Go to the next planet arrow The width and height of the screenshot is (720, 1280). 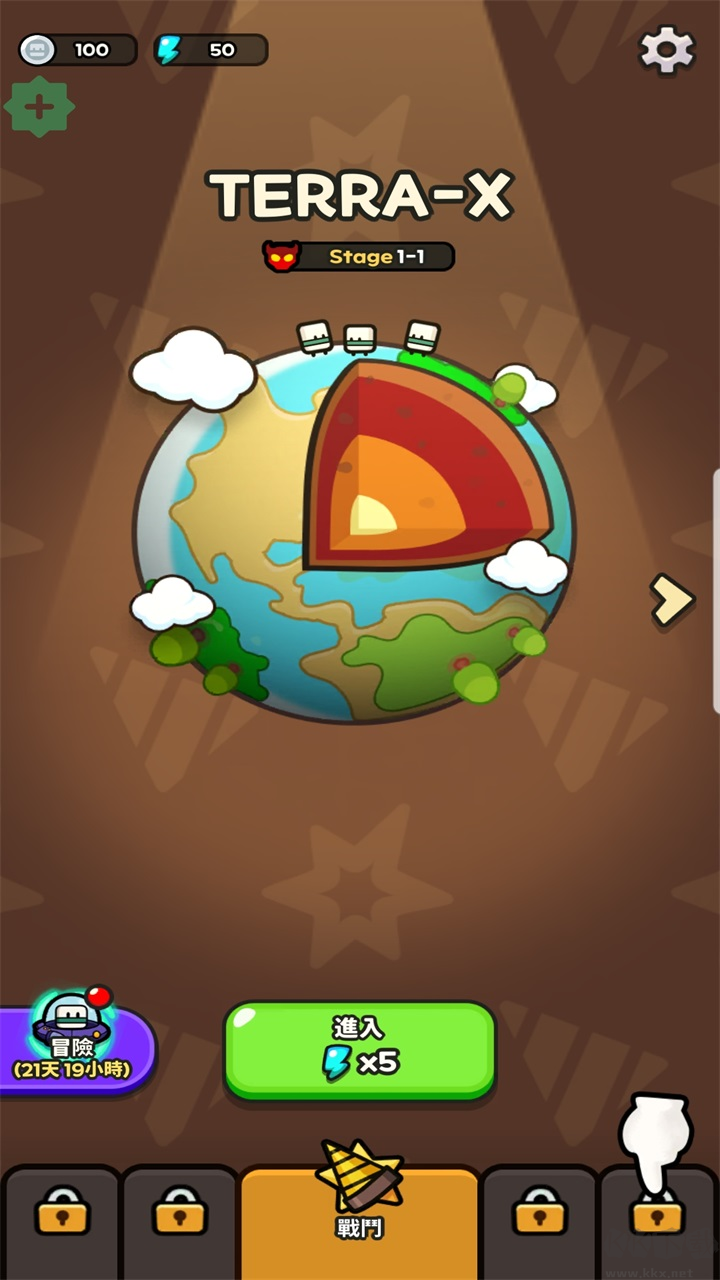click(x=672, y=600)
